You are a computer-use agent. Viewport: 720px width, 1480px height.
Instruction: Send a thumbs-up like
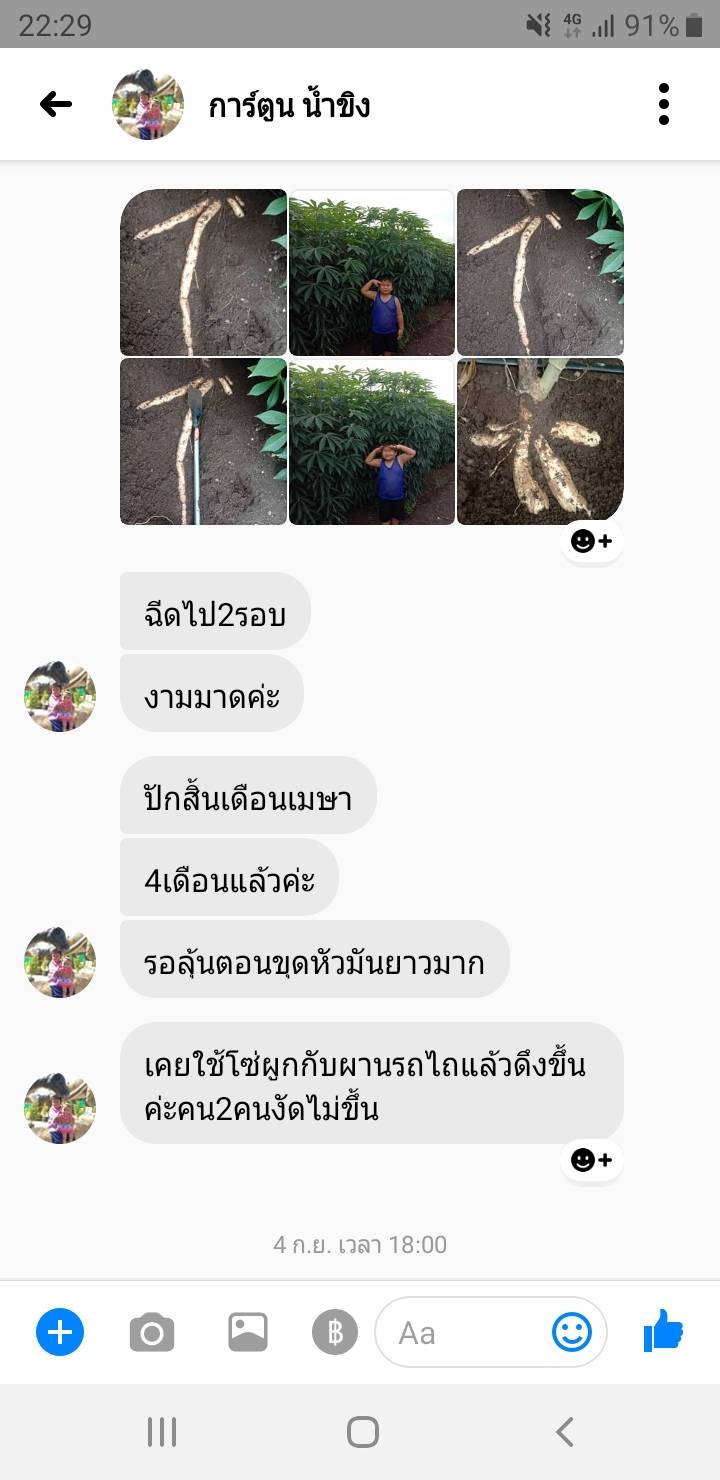(x=663, y=1332)
